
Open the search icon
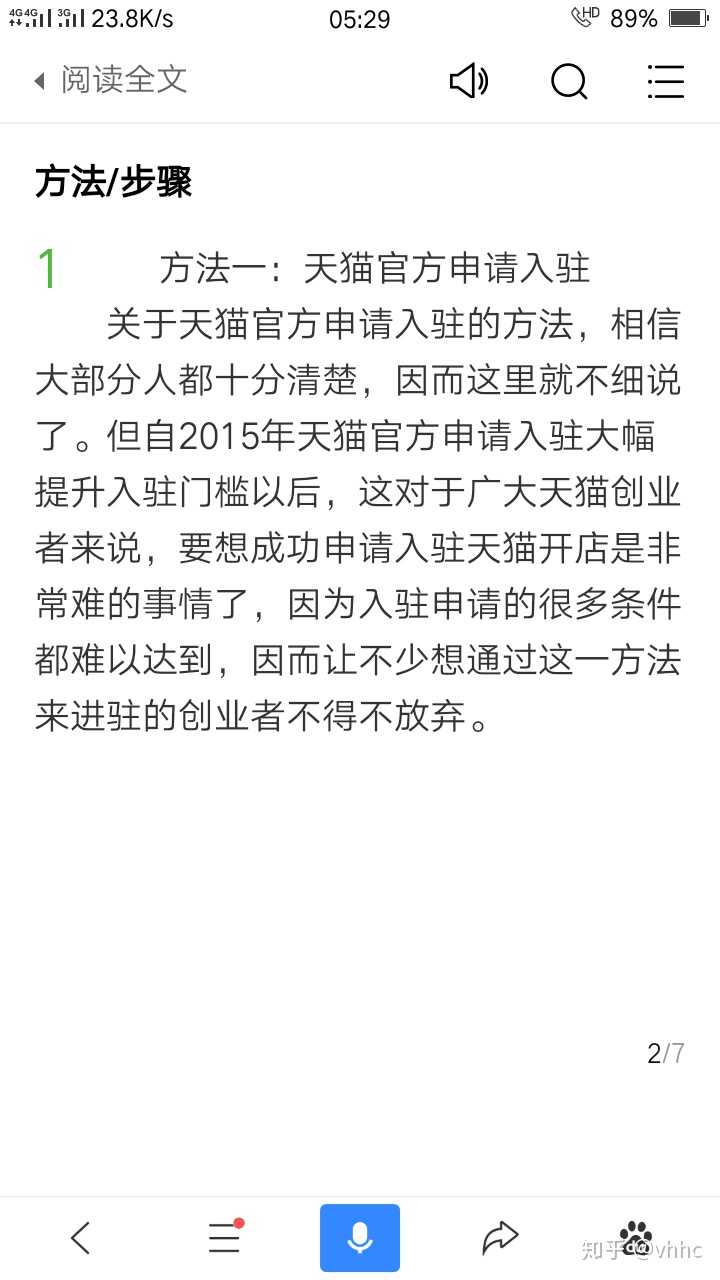[x=568, y=81]
